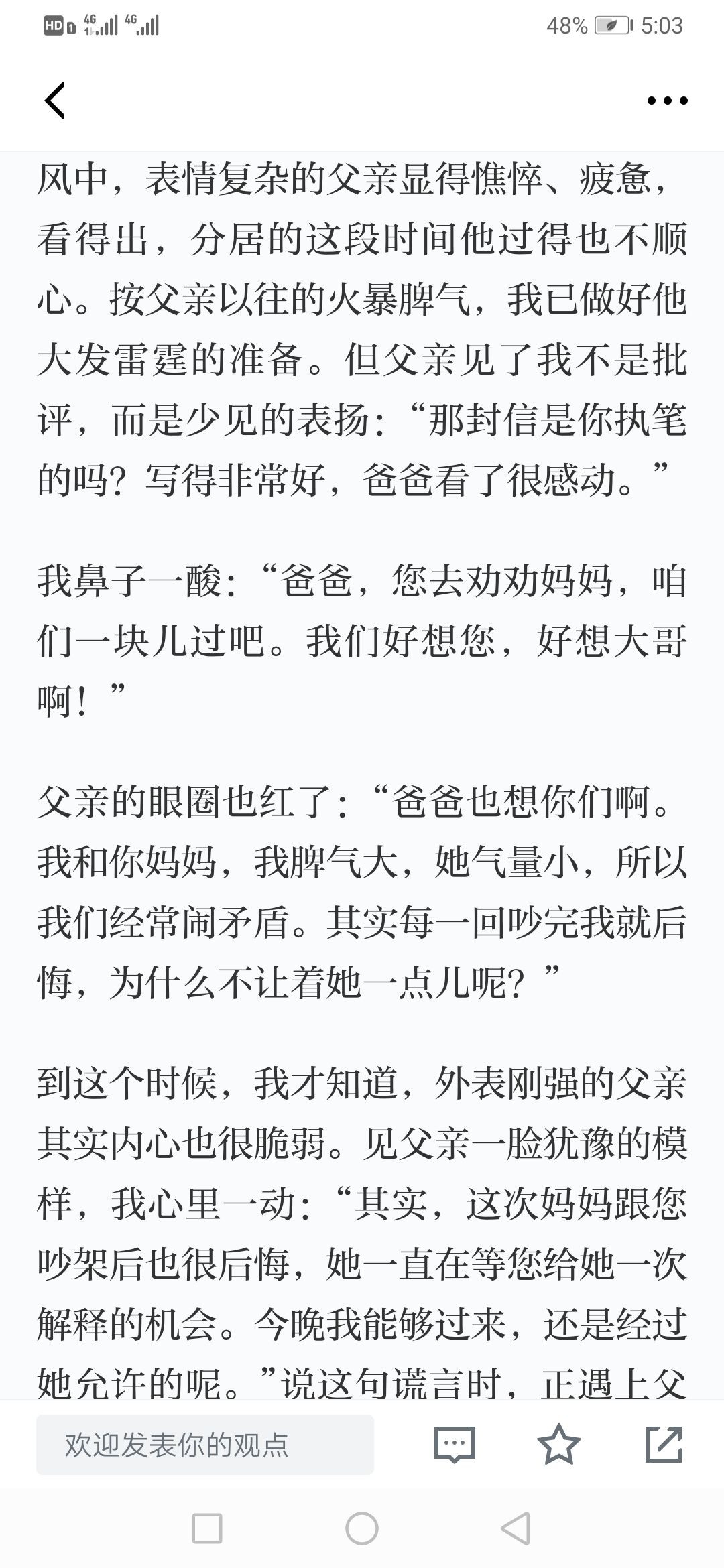Tap the system home button

[362, 1529]
